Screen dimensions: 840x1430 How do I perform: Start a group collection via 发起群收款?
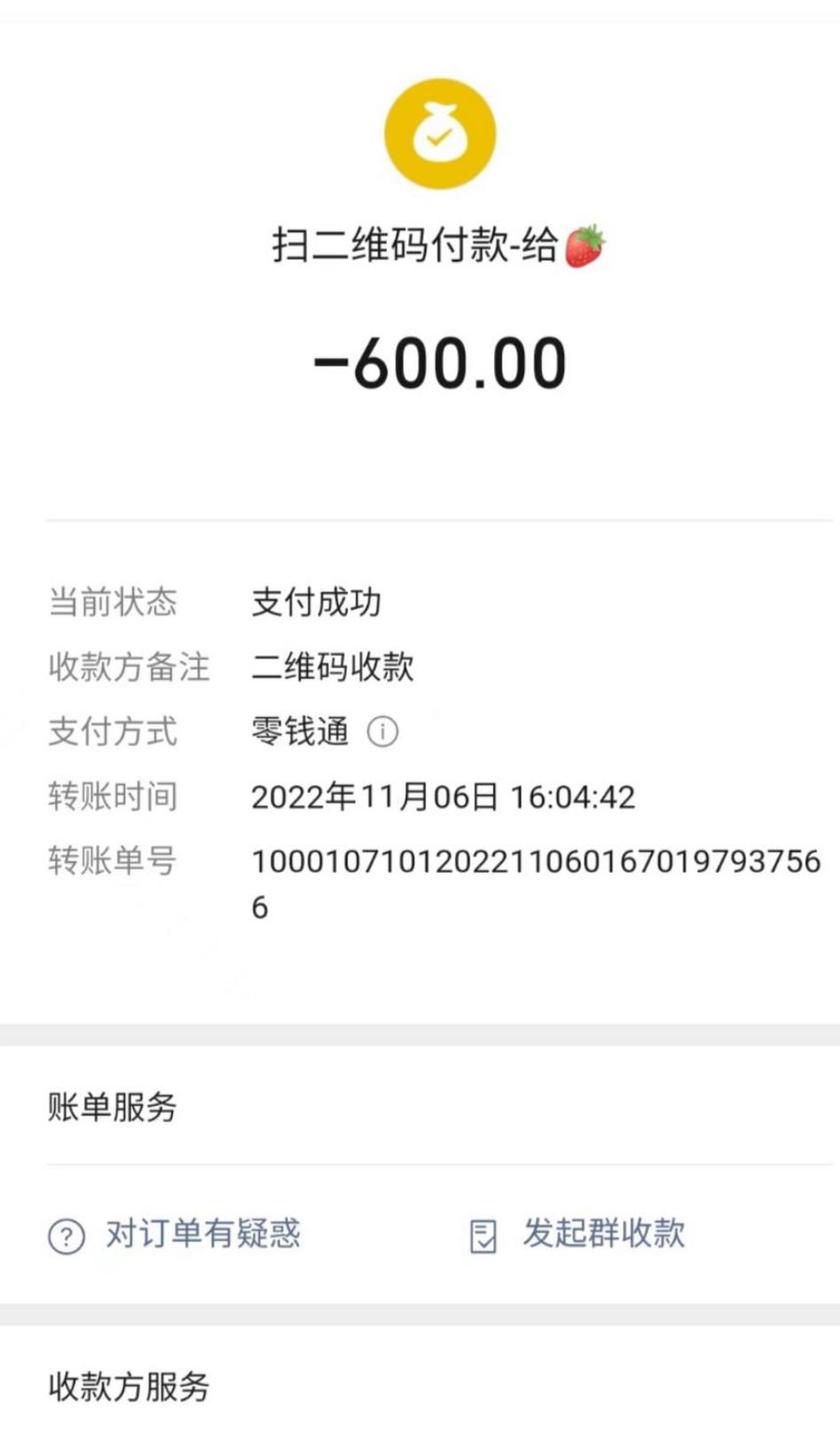click(602, 1234)
